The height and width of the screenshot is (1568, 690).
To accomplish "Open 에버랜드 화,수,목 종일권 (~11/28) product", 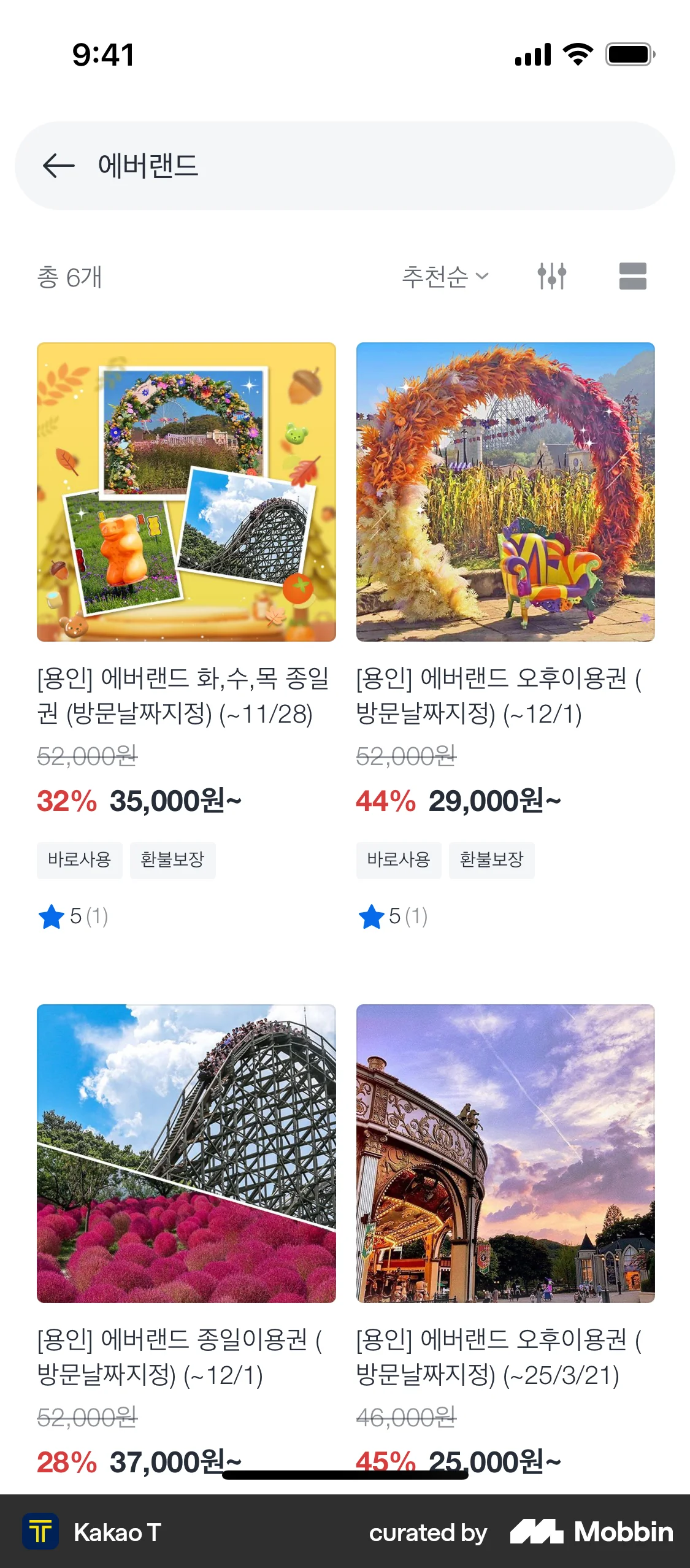I will pos(186,492).
